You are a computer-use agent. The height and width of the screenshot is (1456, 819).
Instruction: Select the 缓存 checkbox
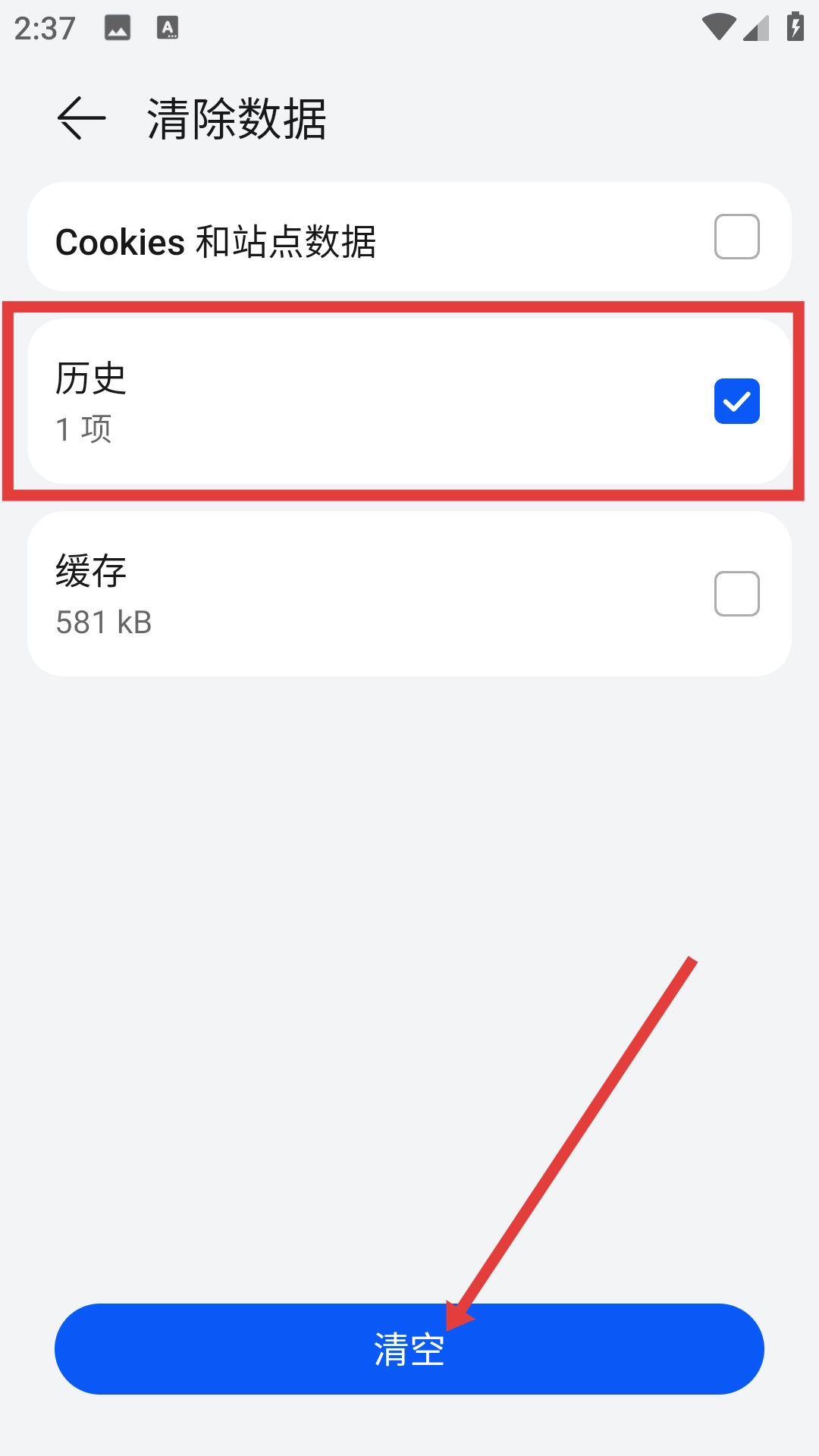pos(736,594)
